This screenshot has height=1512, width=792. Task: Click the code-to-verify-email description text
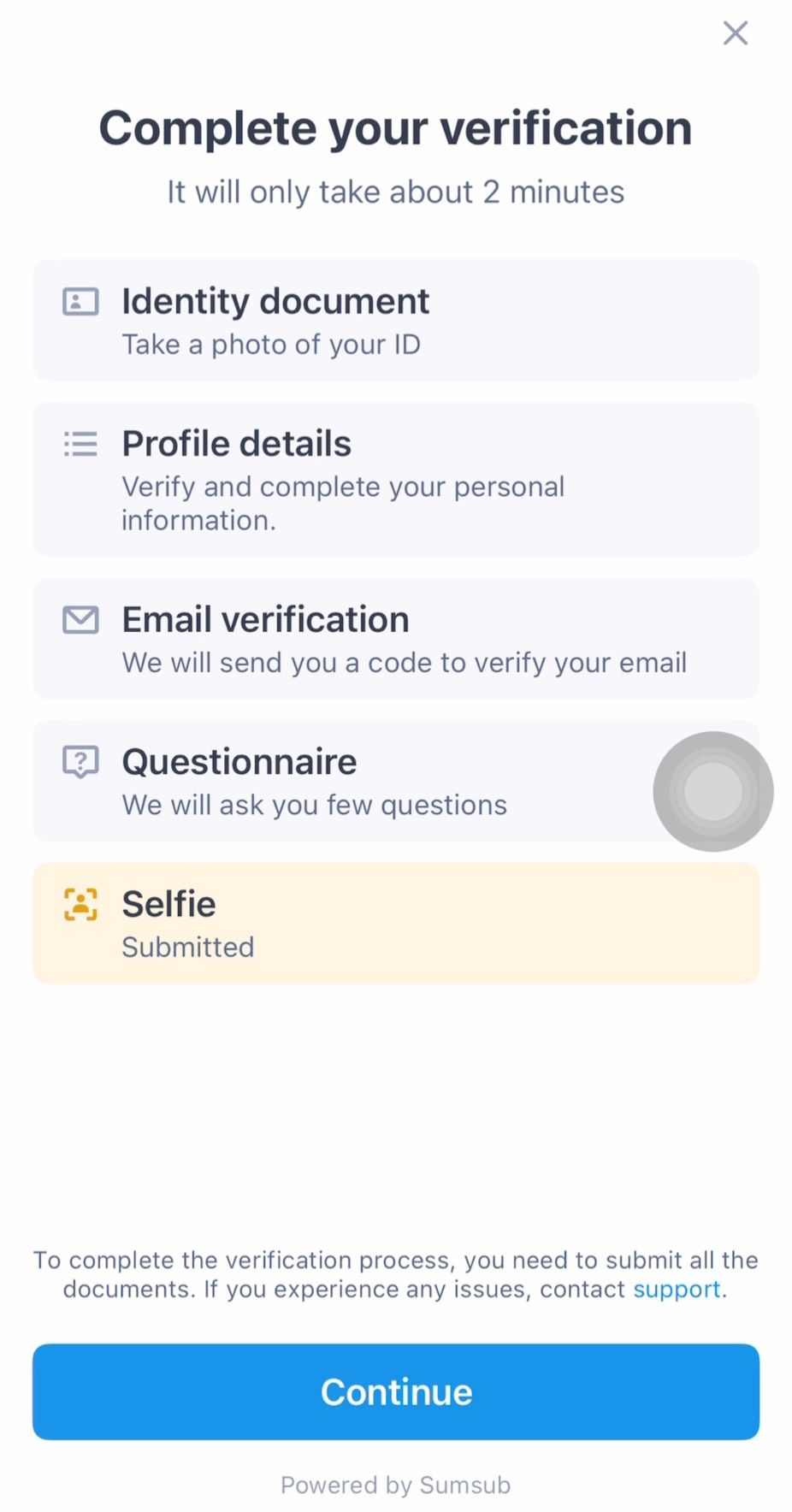coord(404,662)
